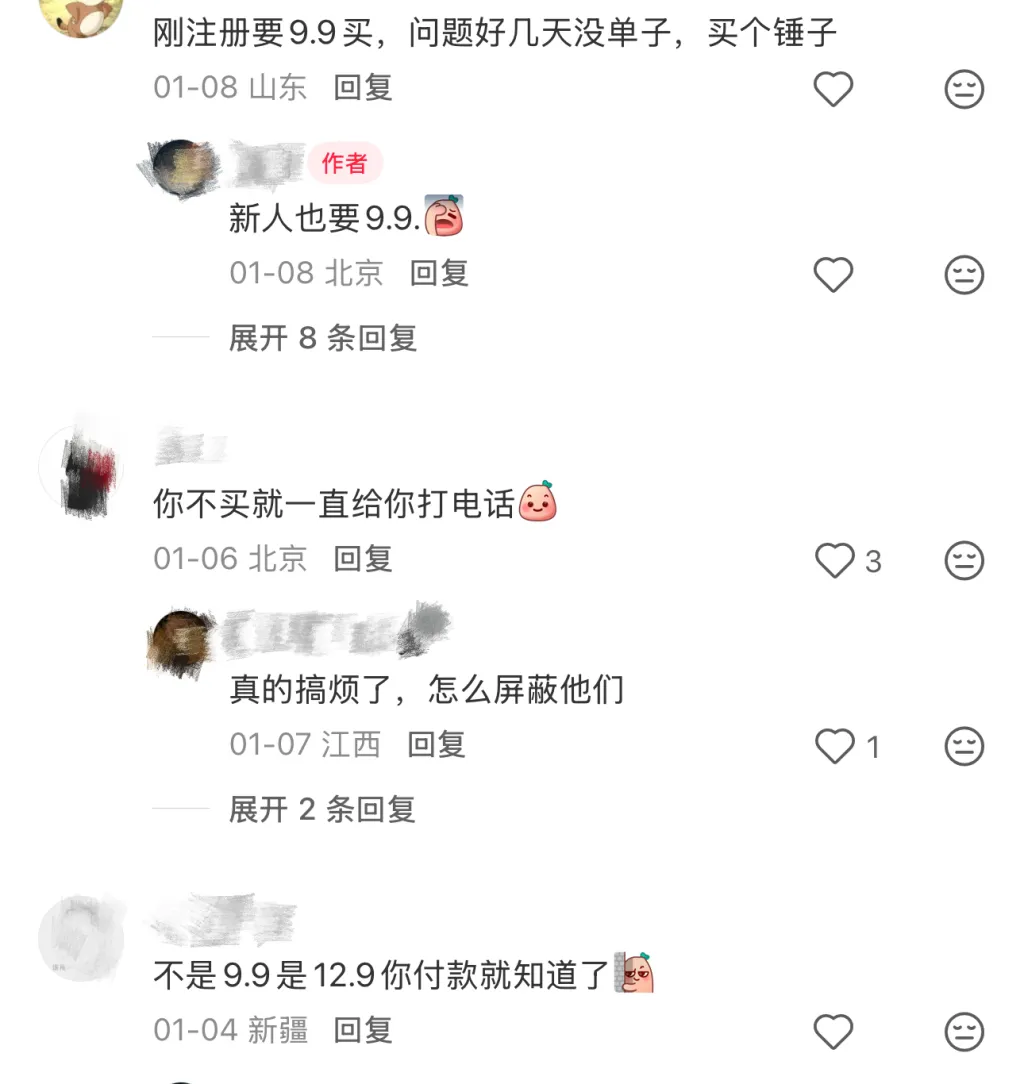Screen dimensions: 1024x1084
Task: Reply to the 01-04 新疆 comment
Action: 362,1029
